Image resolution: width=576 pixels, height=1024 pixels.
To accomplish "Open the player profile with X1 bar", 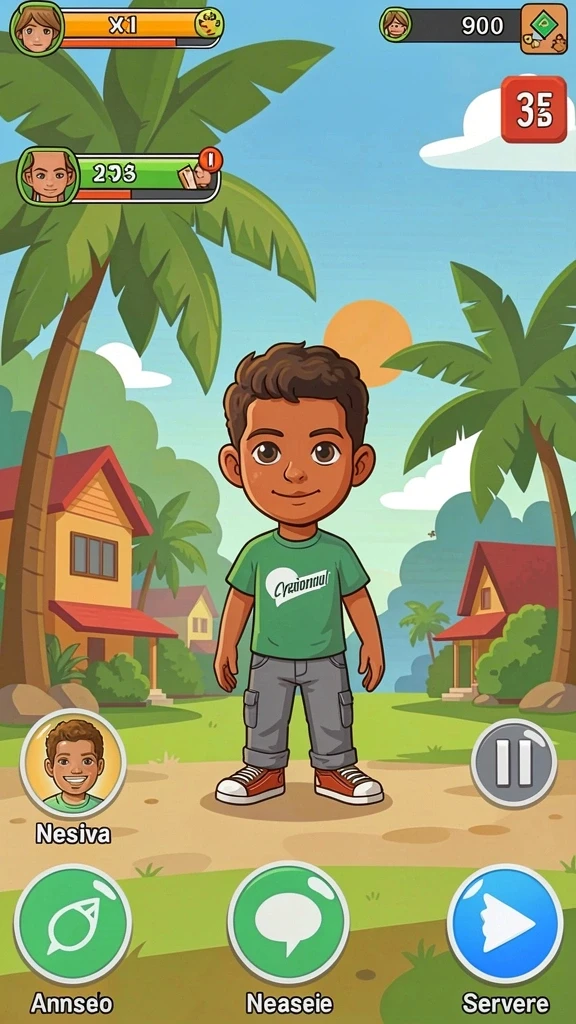I will [118, 27].
